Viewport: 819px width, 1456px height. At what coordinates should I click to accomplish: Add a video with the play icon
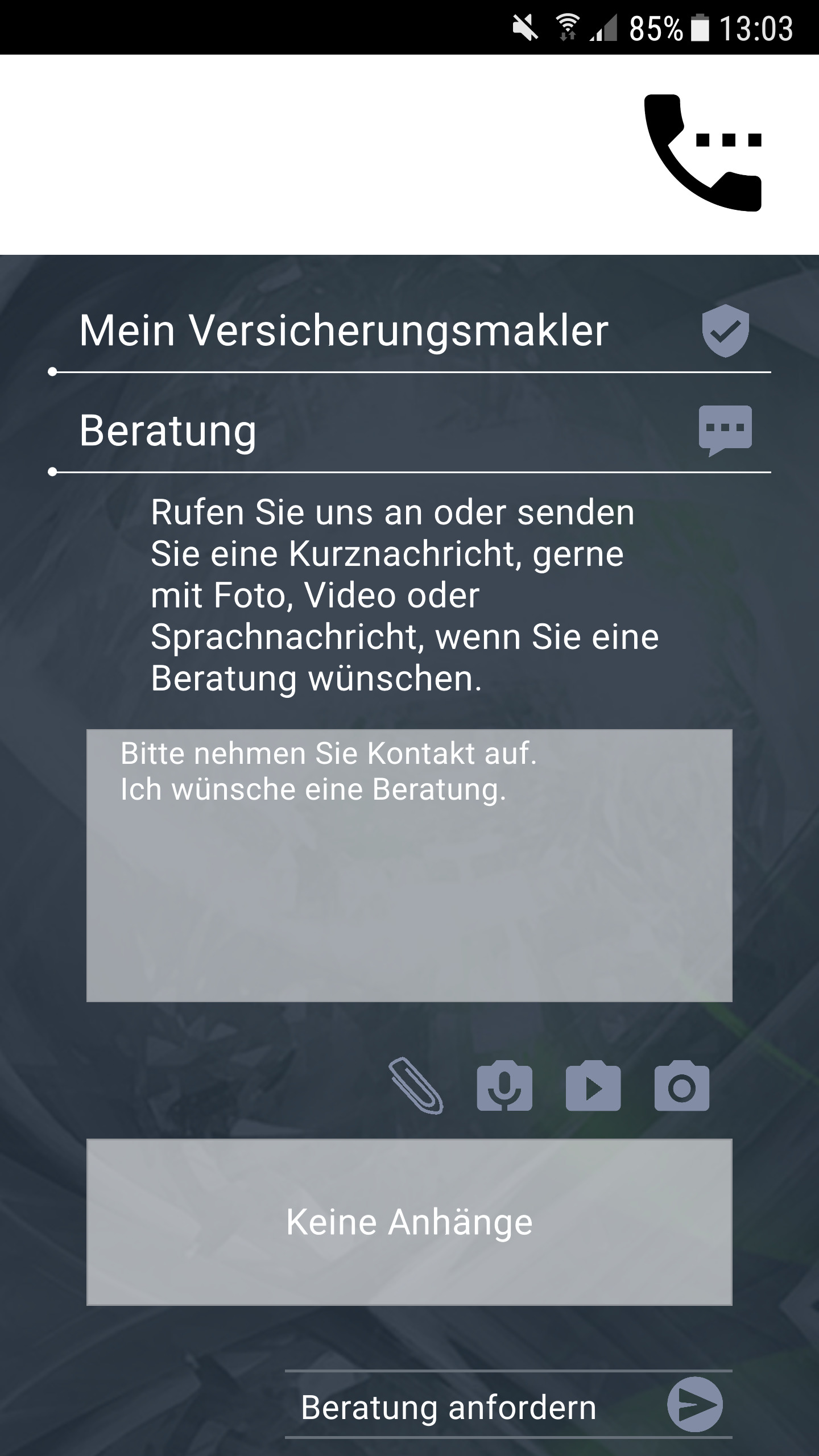click(x=593, y=1086)
